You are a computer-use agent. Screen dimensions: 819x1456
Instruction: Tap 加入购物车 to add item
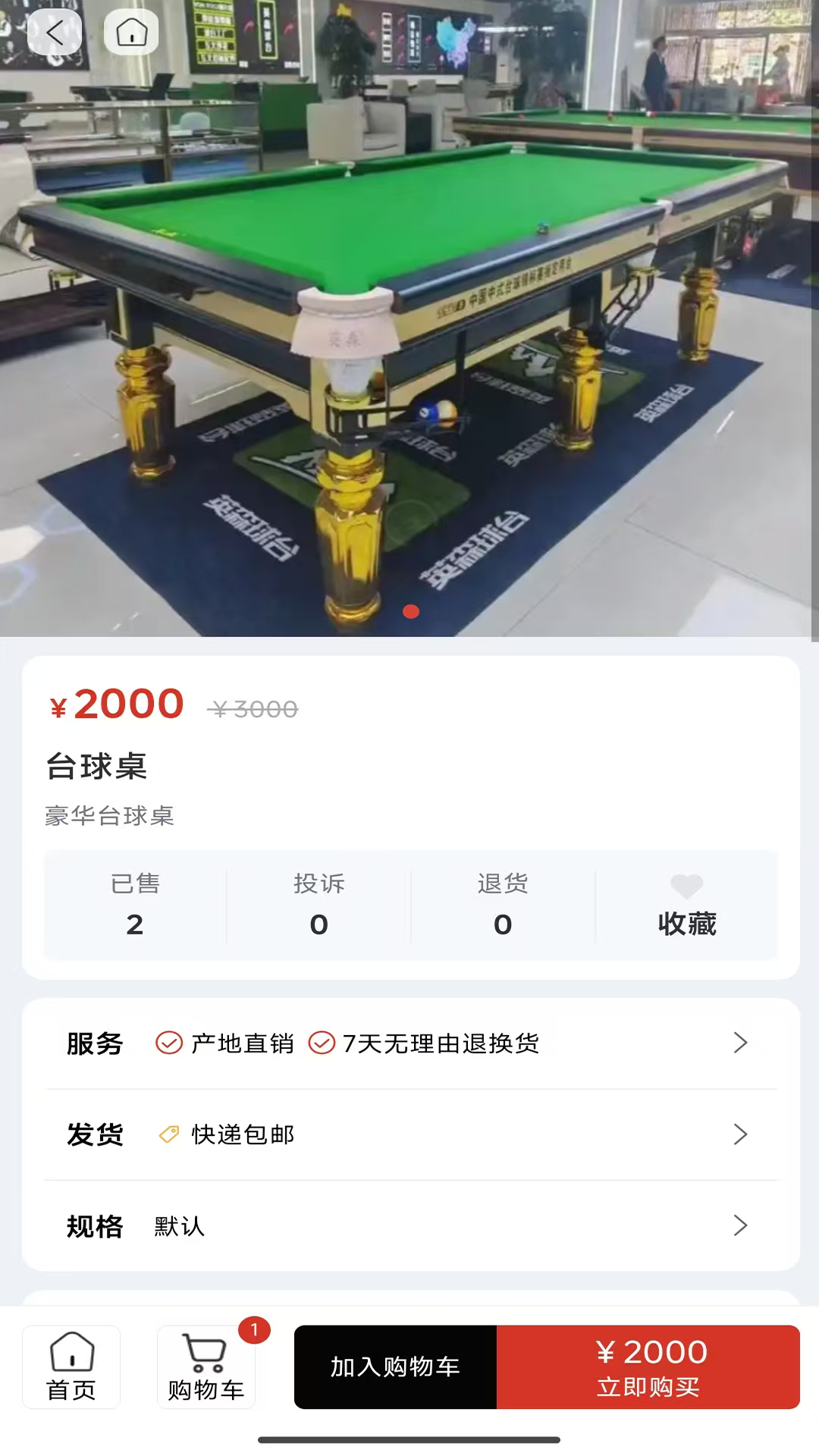tap(395, 1367)
